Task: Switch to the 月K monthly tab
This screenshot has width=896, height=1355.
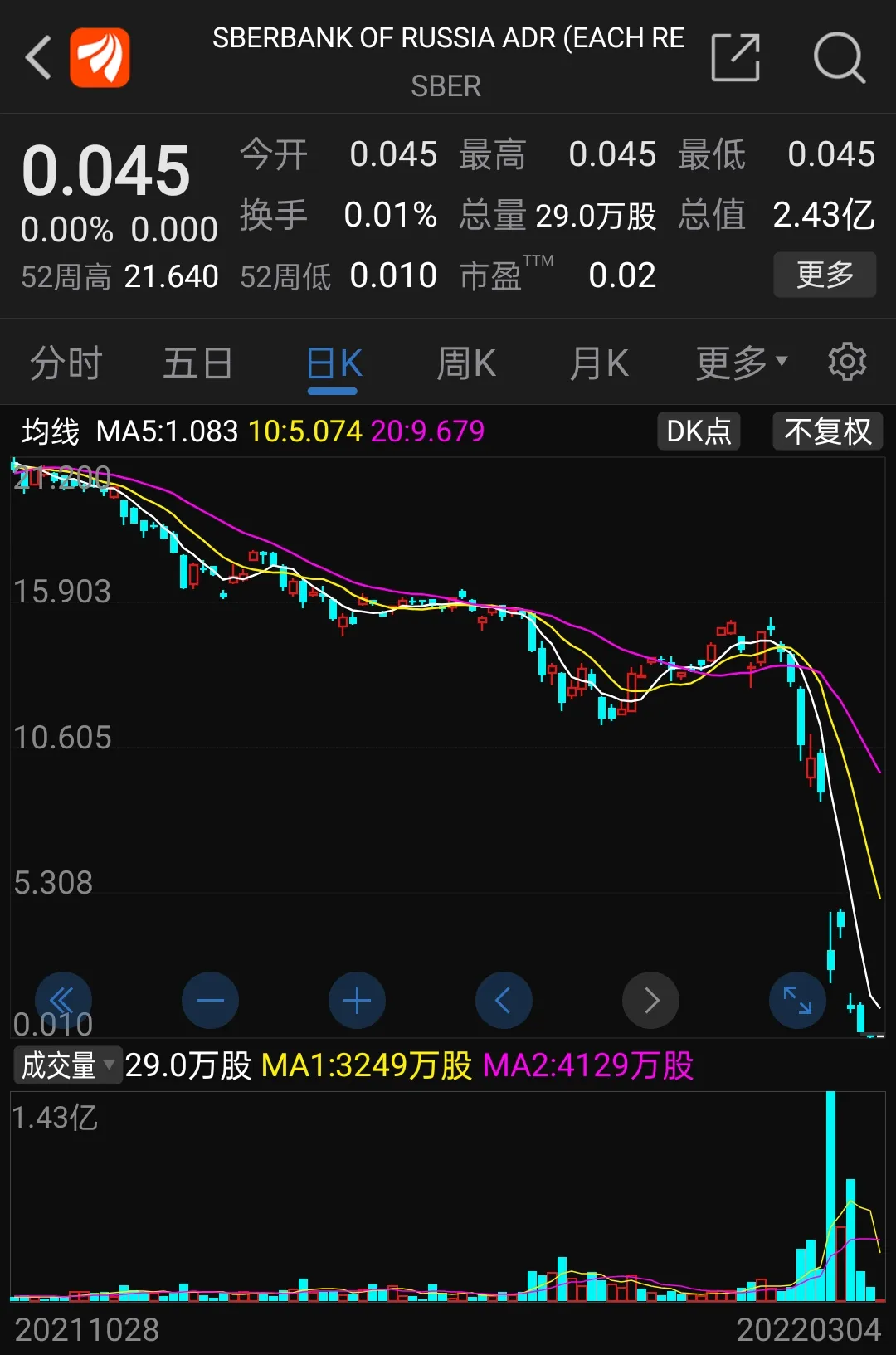Action: click(599, 363)
